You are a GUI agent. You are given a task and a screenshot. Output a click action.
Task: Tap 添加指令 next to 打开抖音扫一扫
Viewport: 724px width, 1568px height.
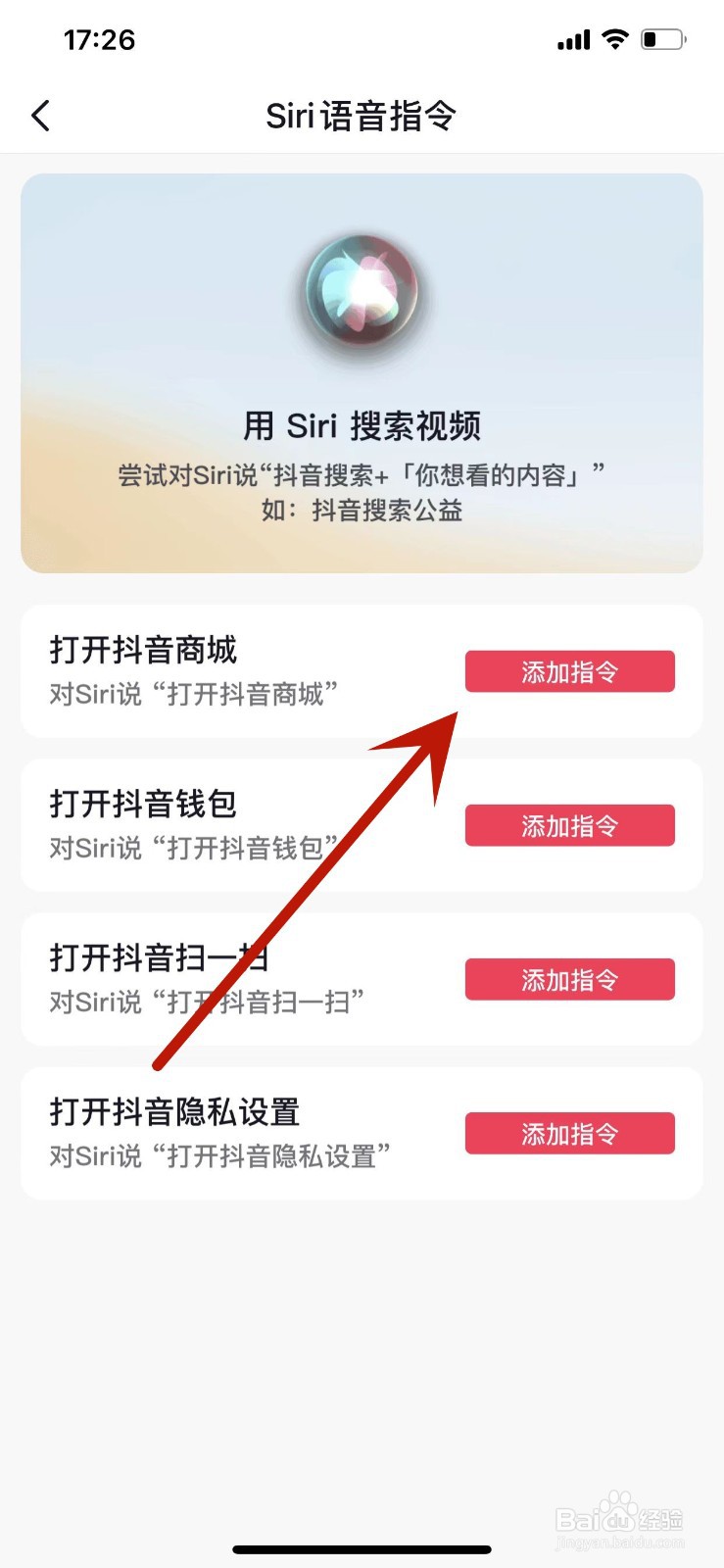coord(569,978)
